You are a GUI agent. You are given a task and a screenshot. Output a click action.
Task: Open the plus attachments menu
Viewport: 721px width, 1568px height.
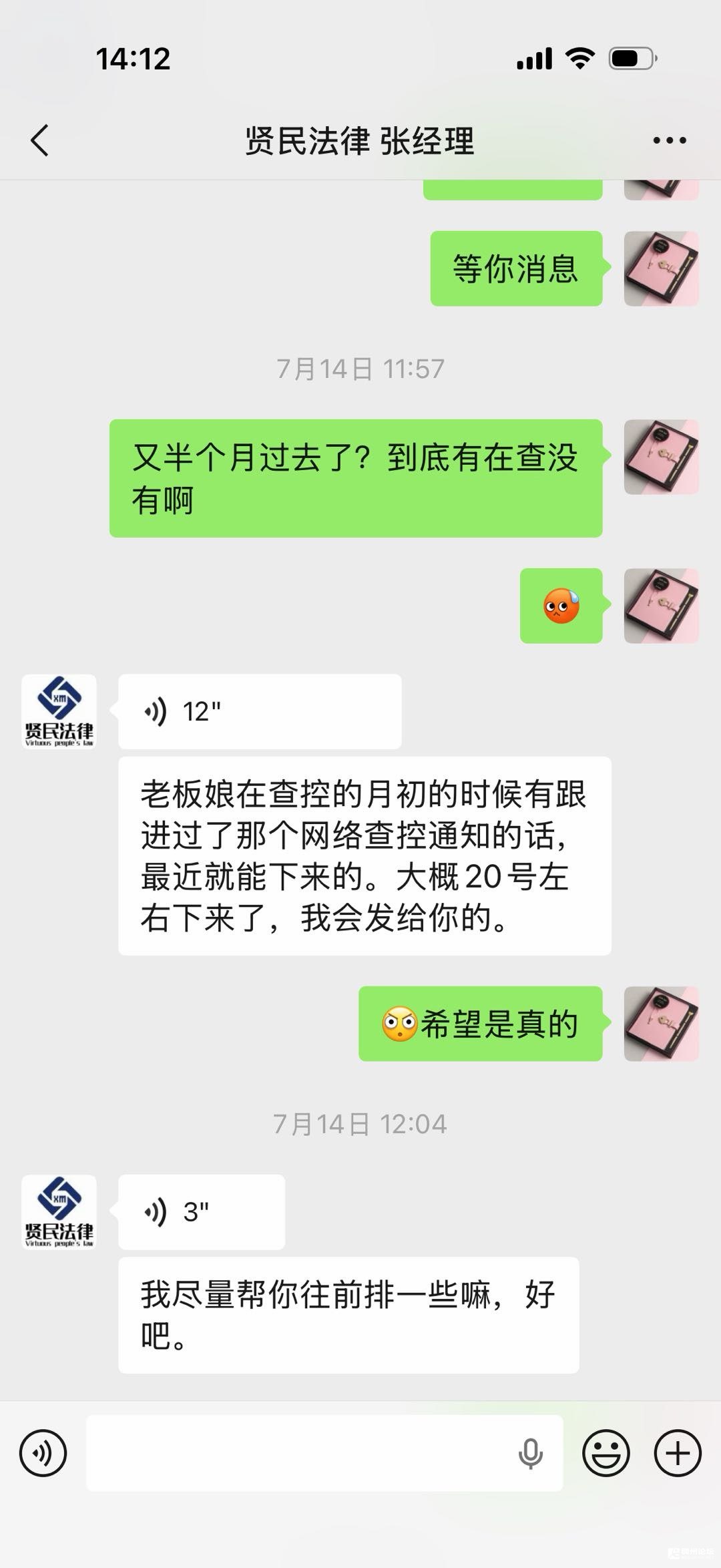click(x=678, y=1453)
